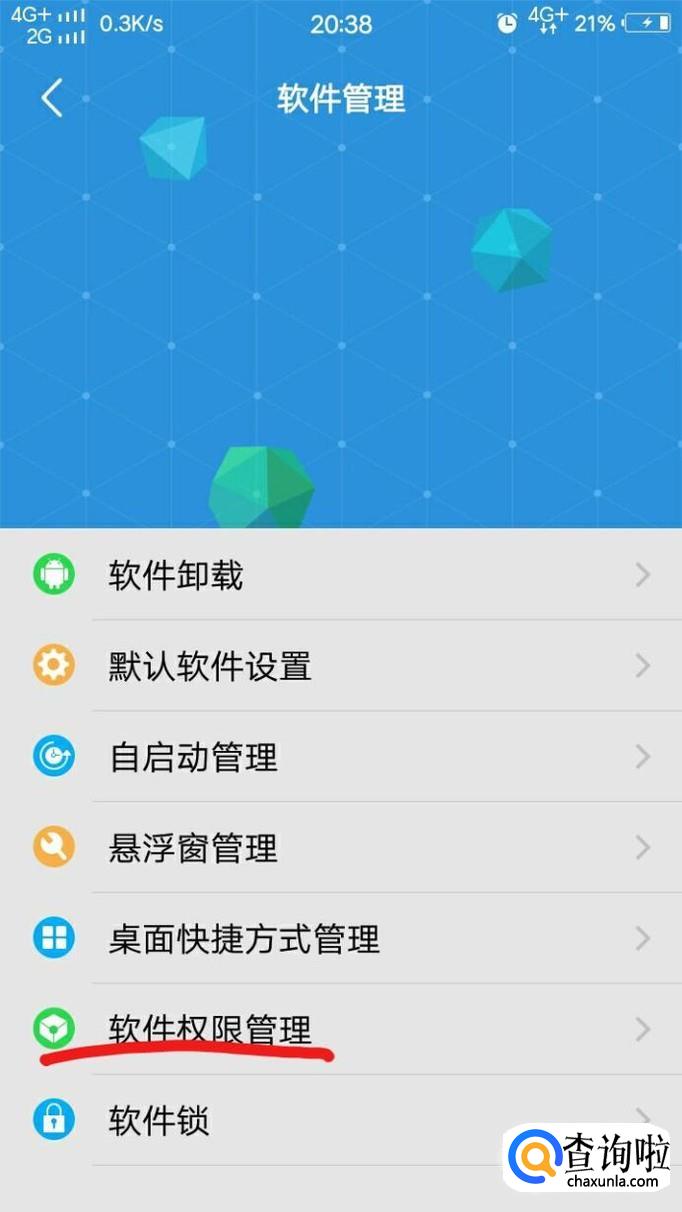The image size is (682, 1212).
Task: Go back from 软件管理 screen
Action: point(52,99)
